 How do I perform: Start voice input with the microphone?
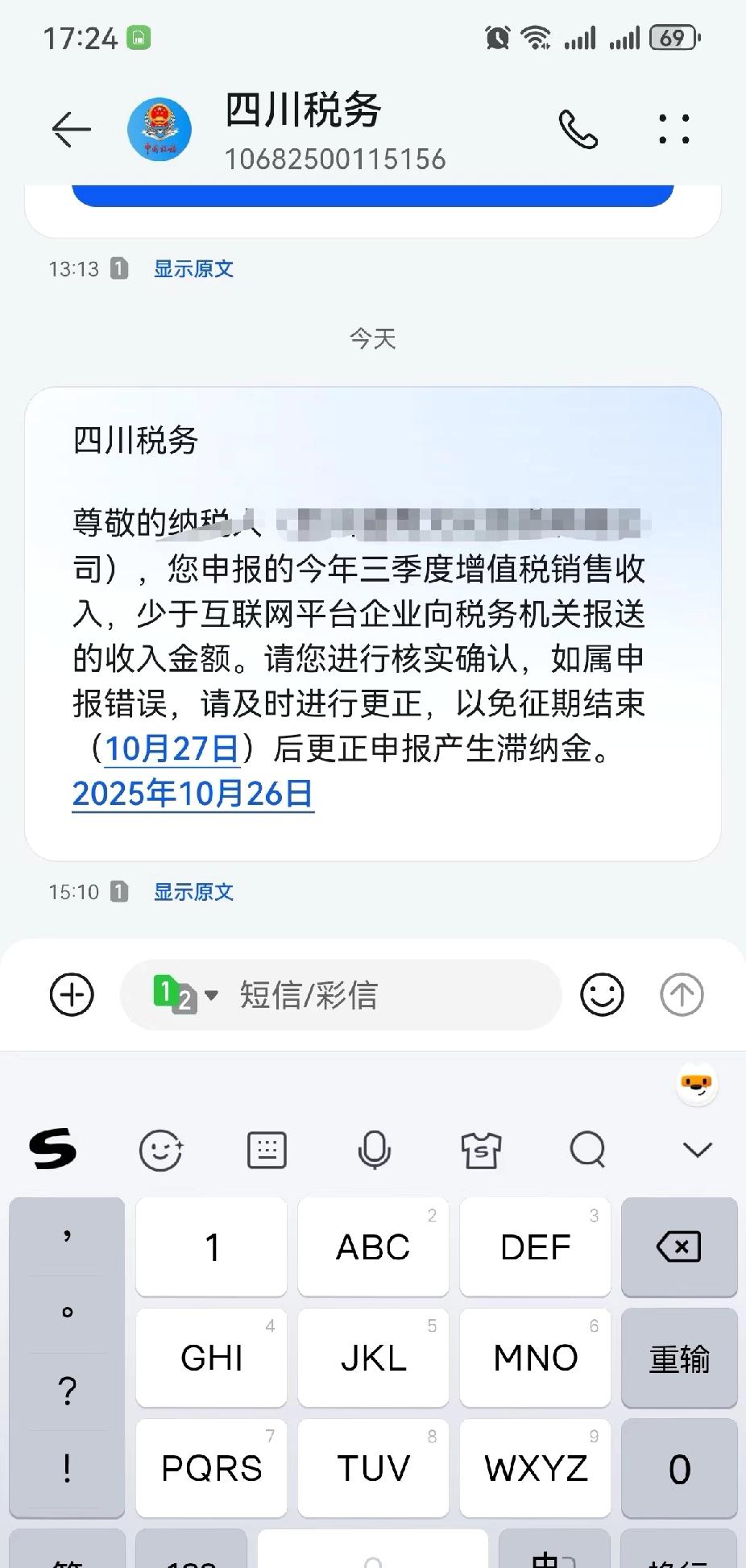tap(374, 1150)
